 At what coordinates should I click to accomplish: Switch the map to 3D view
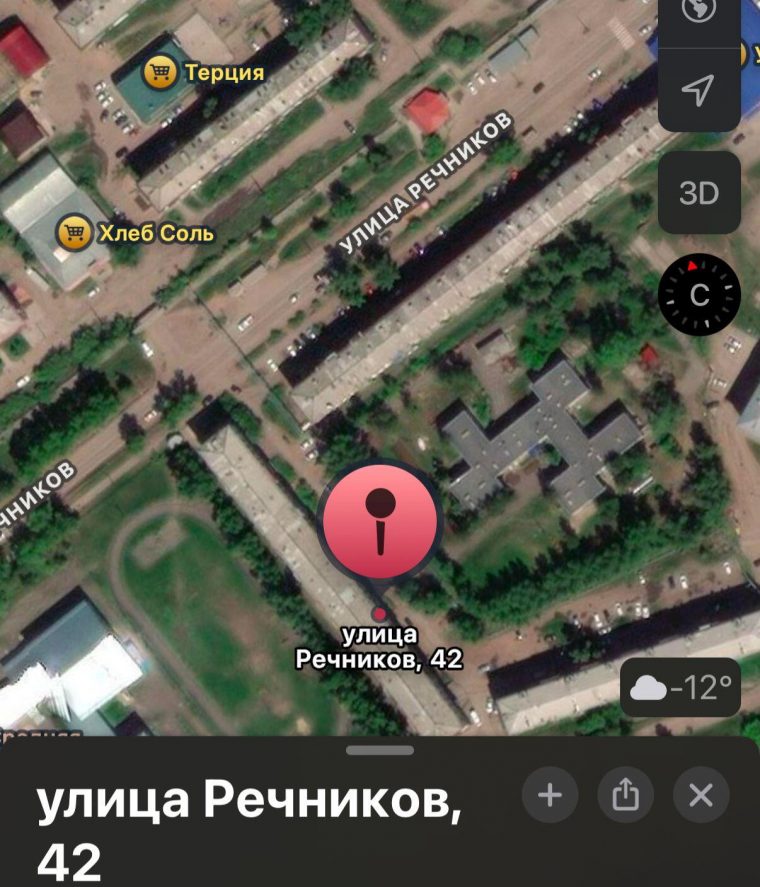pos(699,193)
